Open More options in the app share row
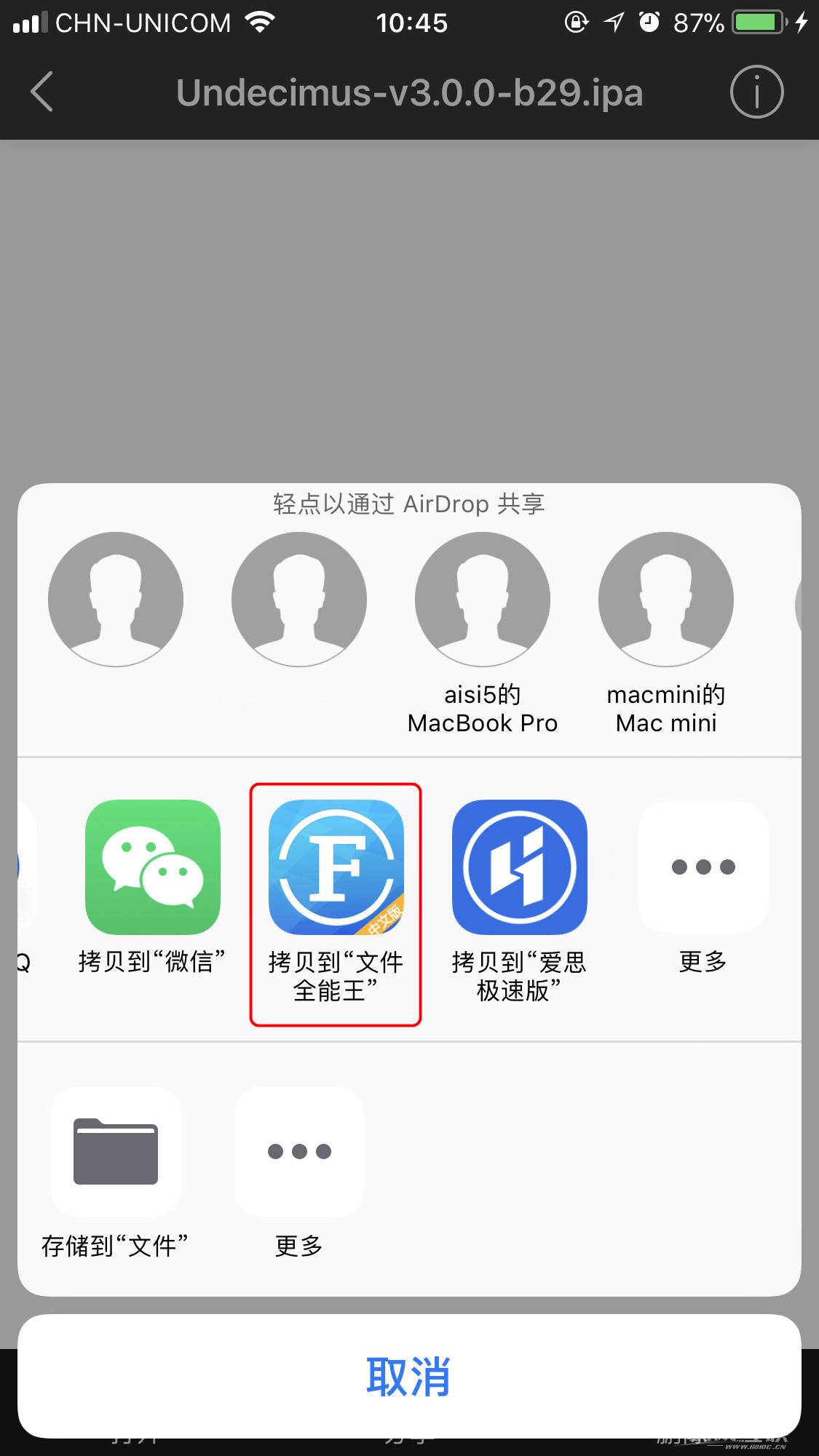Viewport: 819px width, 1456px height. [701, 867]
